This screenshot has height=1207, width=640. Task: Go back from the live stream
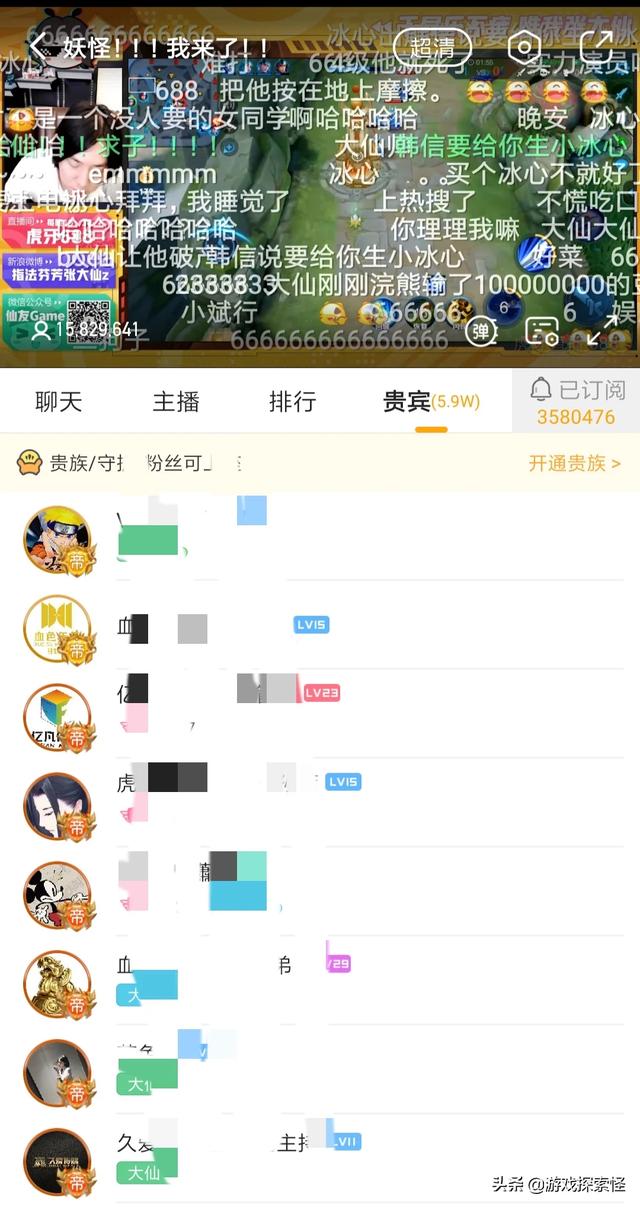(38, 47)
